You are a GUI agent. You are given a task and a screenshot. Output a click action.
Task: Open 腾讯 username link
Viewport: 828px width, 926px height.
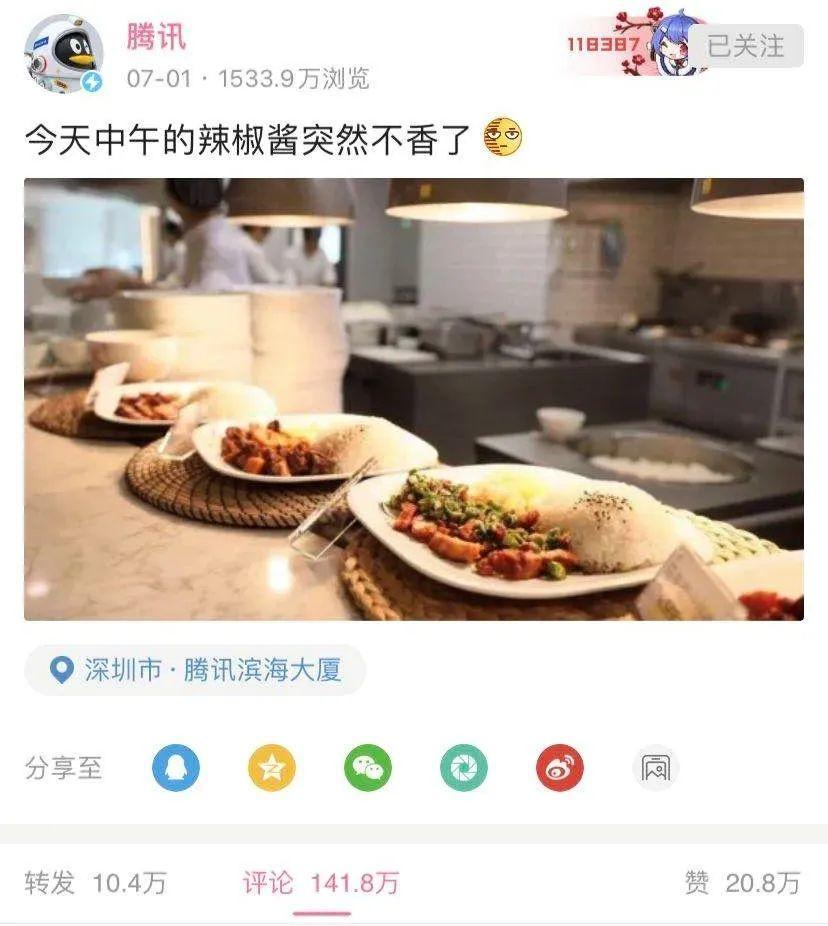(156, 37)
